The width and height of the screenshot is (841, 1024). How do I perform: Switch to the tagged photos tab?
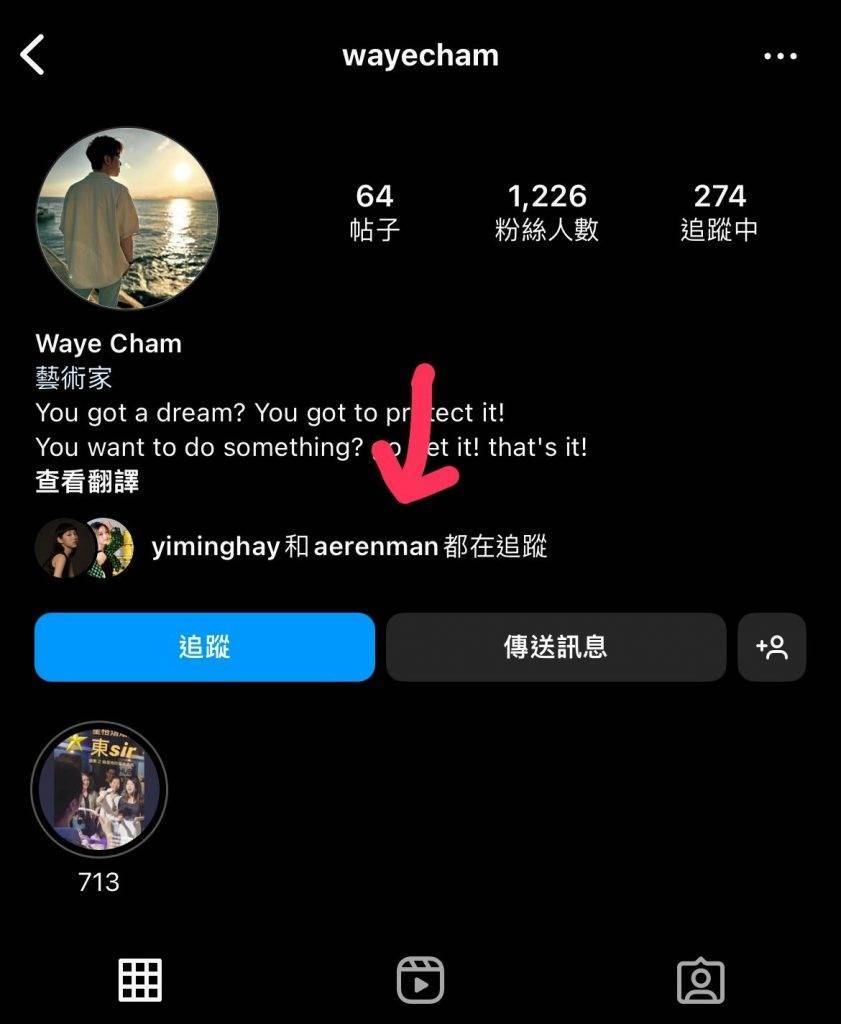pos(700,980)
